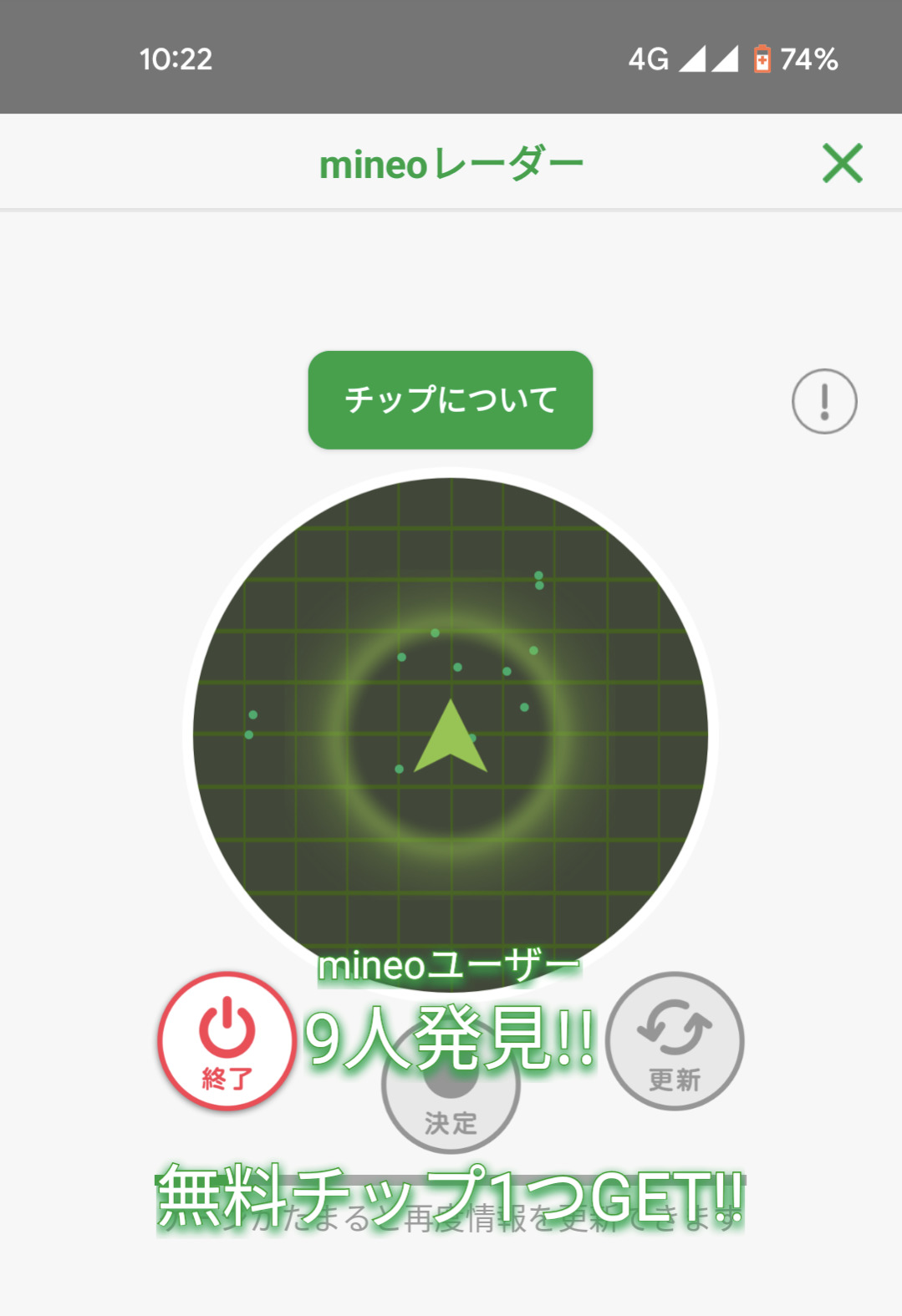Tap the red 終了 power button
The width and height of the screenshot is (902, 1316).
[227, 1041]
